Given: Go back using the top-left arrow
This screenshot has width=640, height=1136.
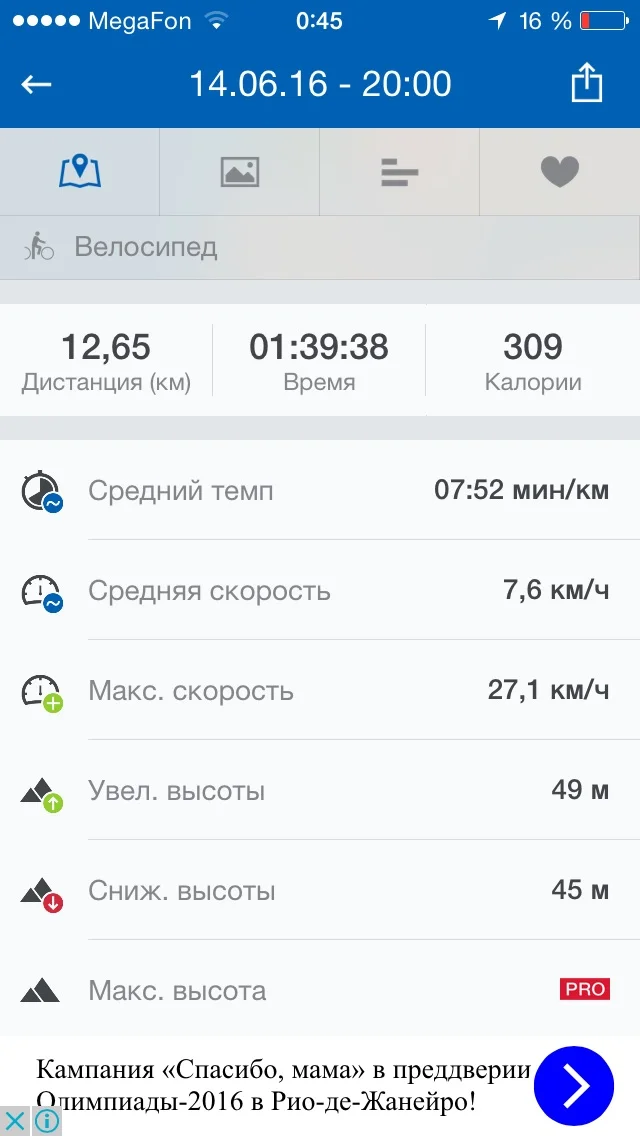Looking at the screenshot, I should pyautogui.click(x=37, y=85).
